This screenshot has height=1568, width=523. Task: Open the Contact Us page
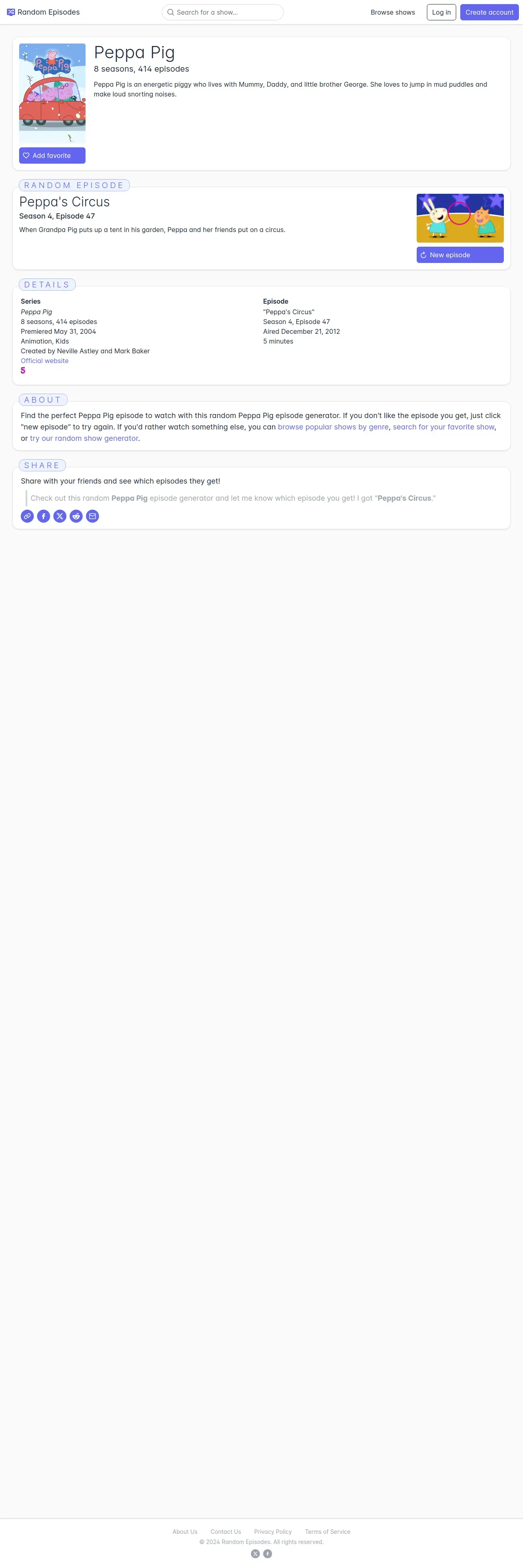click(226, 1531)
